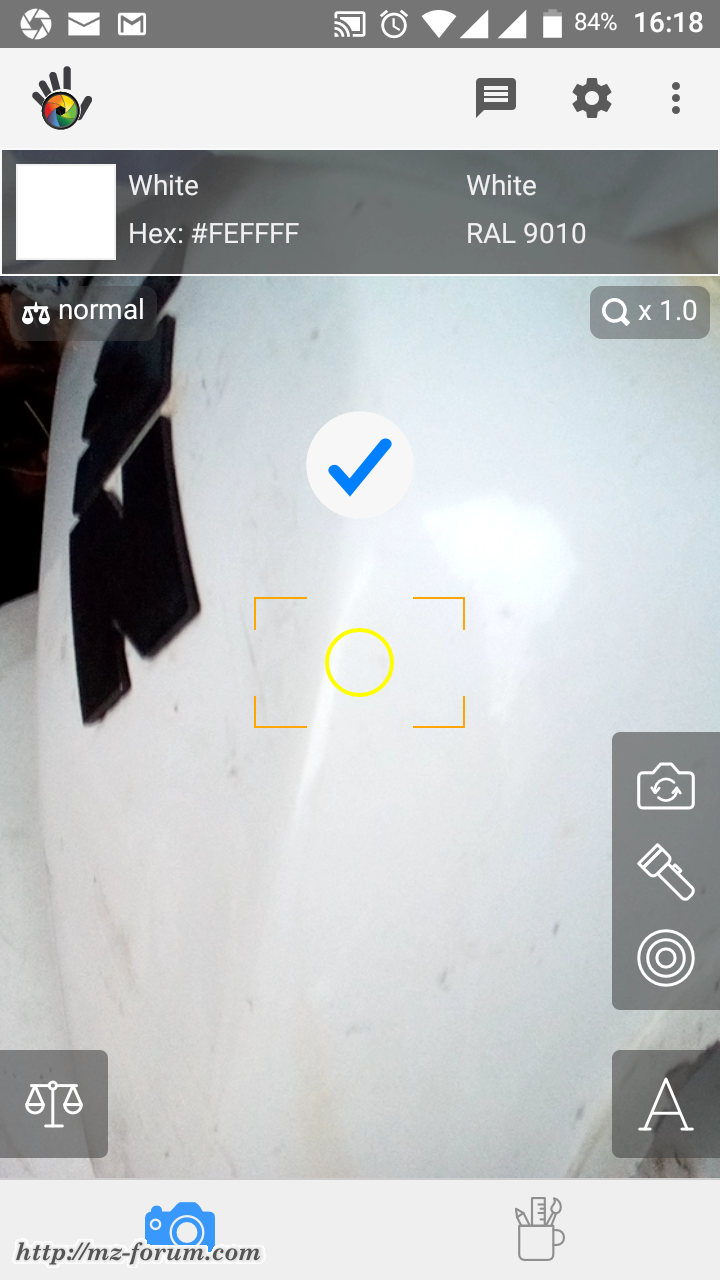
Task: Open the overflow menu
Action: pos(676,98)
